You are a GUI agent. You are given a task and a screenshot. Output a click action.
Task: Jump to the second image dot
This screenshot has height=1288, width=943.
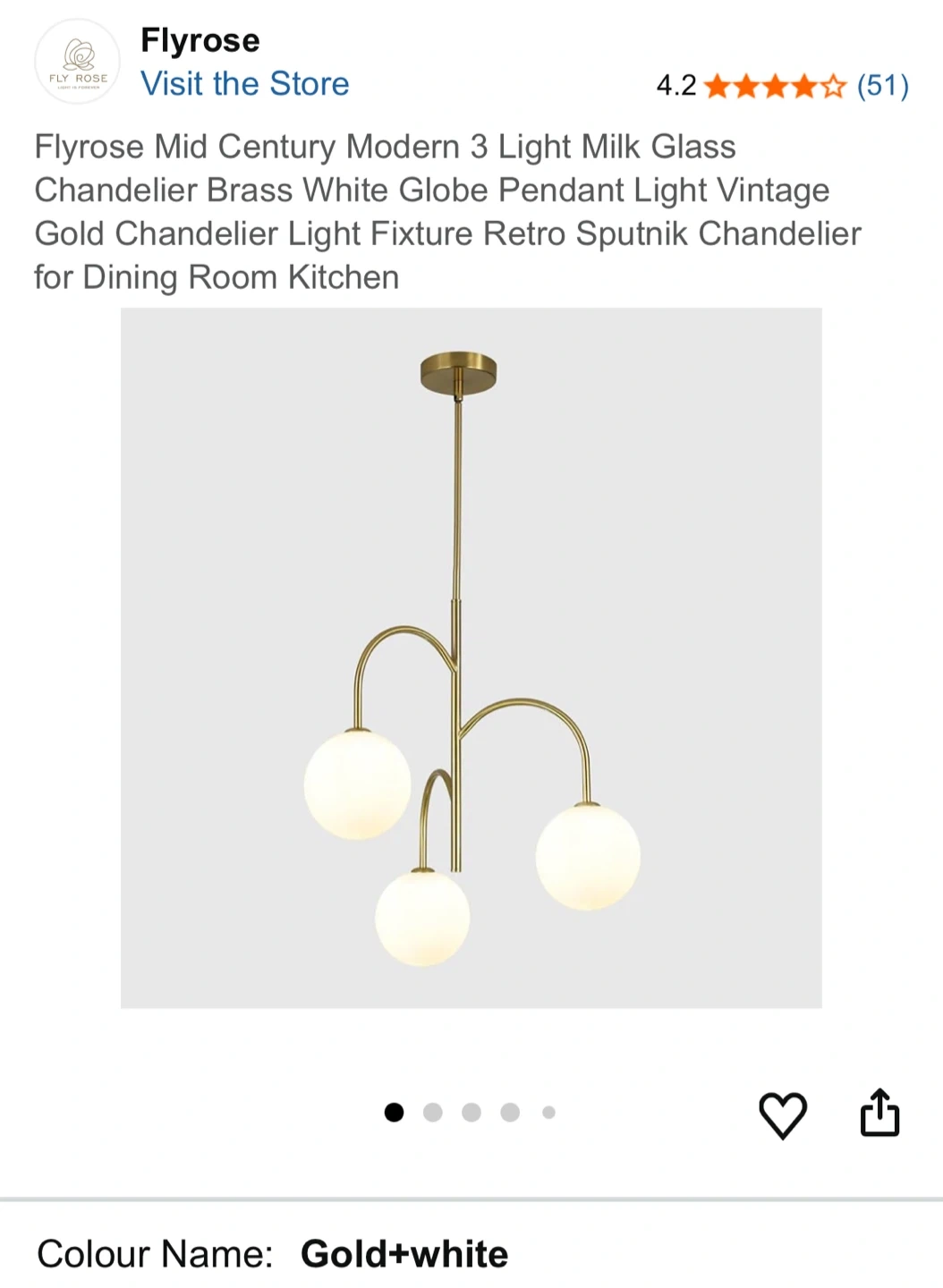coord(433,1112)
